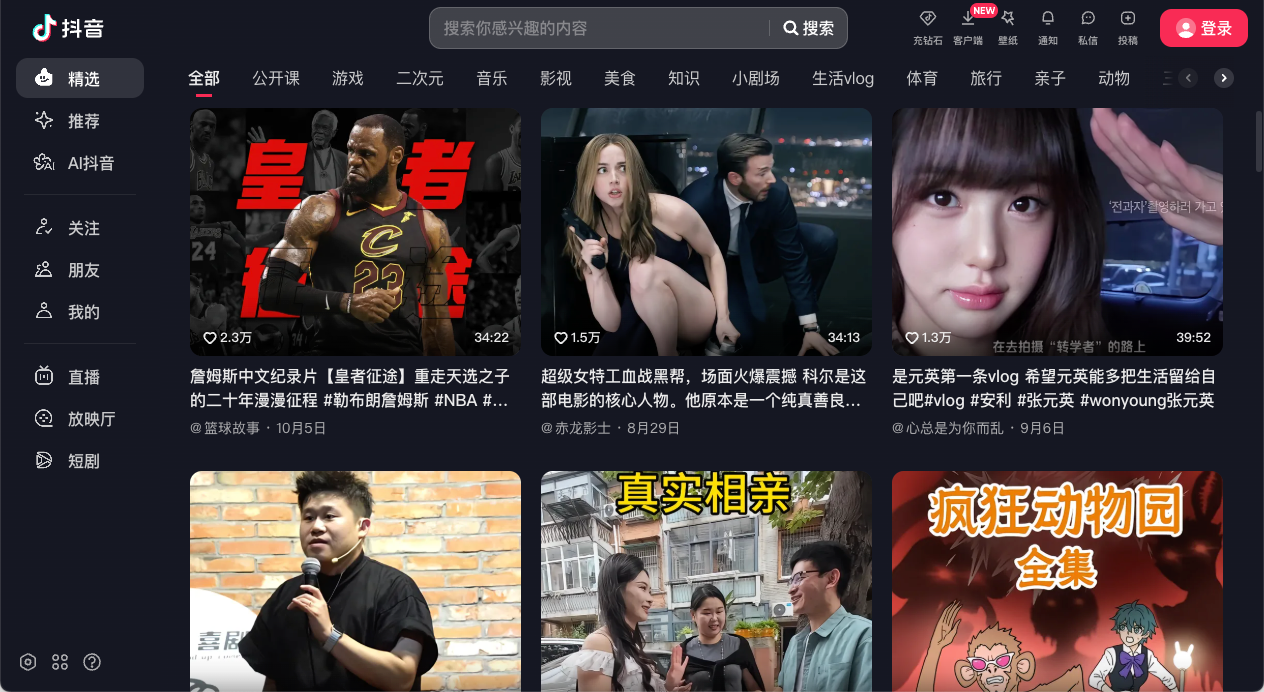The width and height of the screenshot is (1264, 692).
Task: Play the 超级女特工血战黑帮 video
Action: coord(706,231)
